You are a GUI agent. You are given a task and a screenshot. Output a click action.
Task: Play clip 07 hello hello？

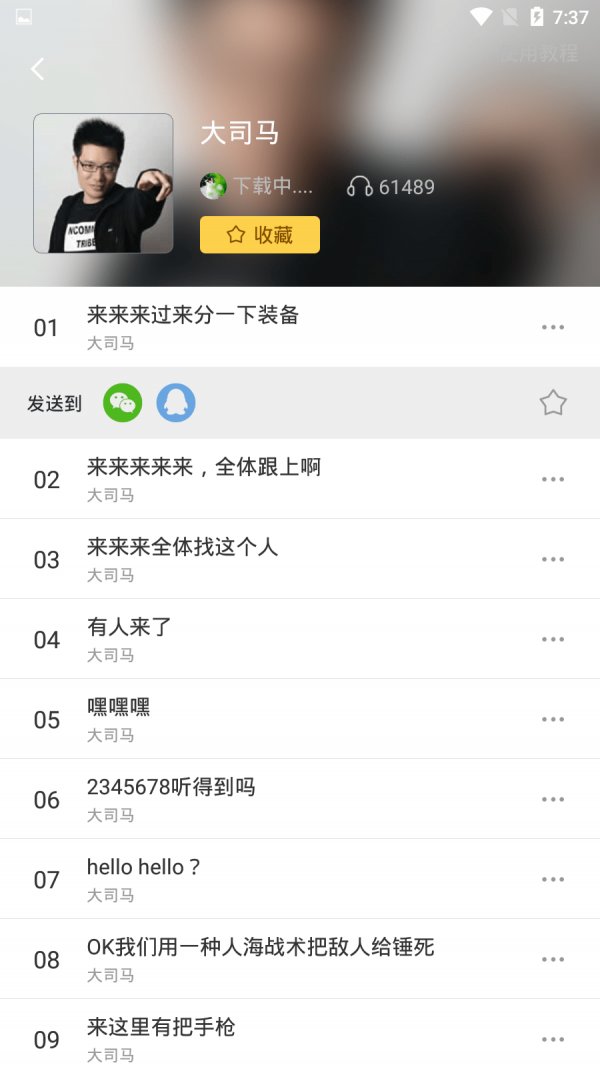point(144,867)
